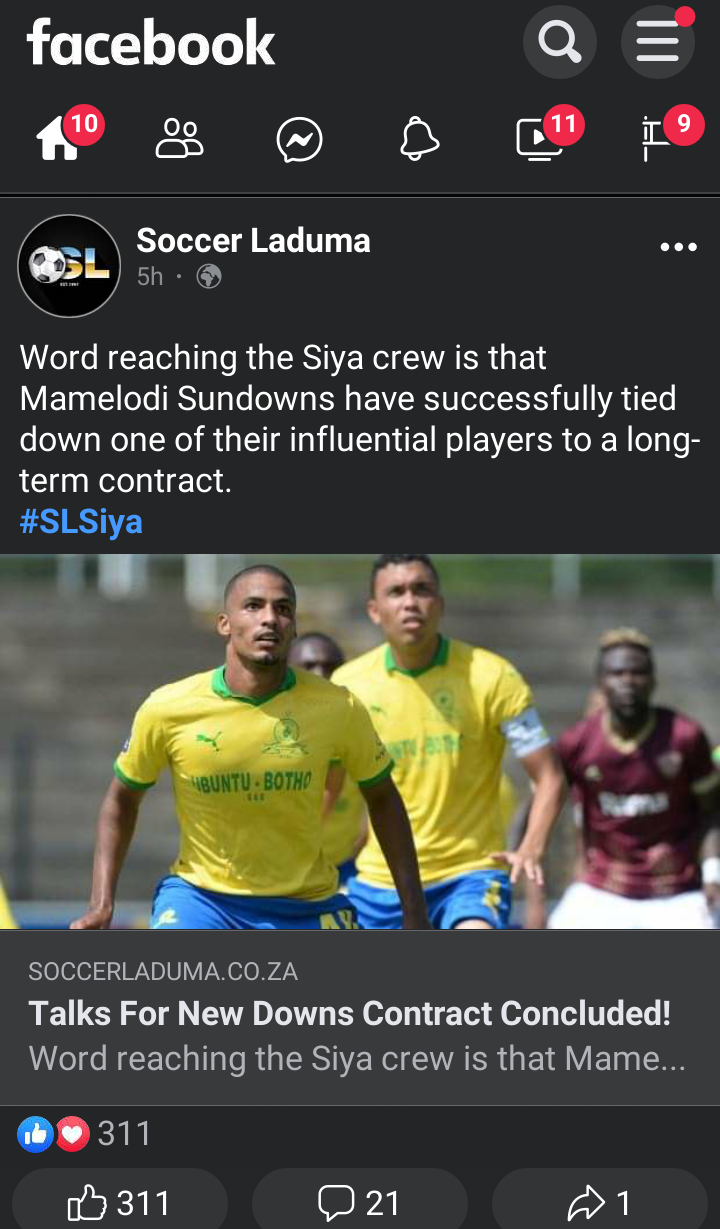Open the hamburger menu

coord(657,42)
